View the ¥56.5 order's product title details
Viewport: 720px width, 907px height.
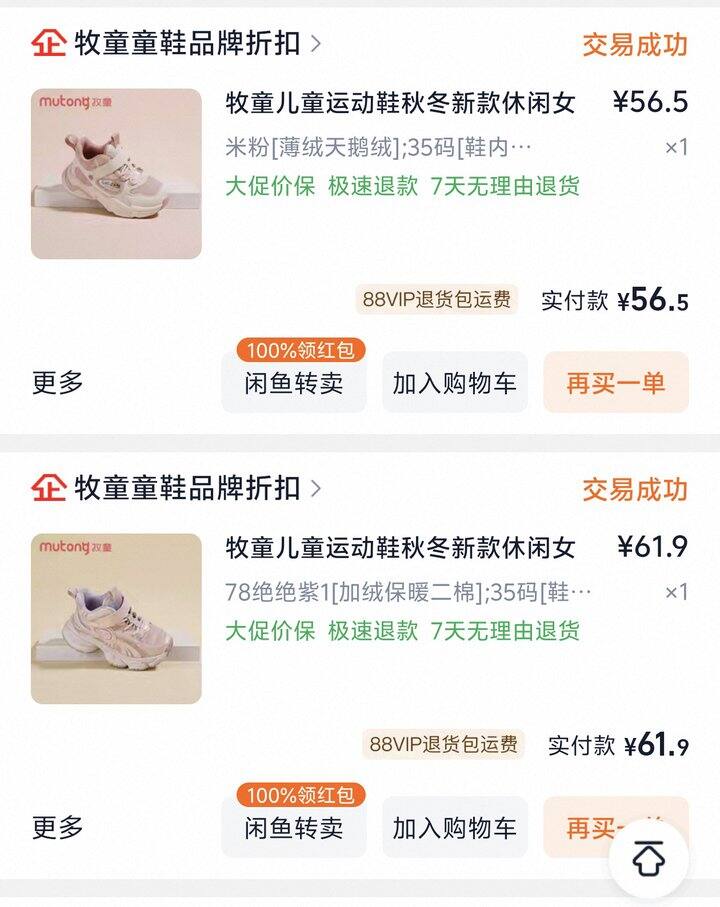click(x=400, y=102)
